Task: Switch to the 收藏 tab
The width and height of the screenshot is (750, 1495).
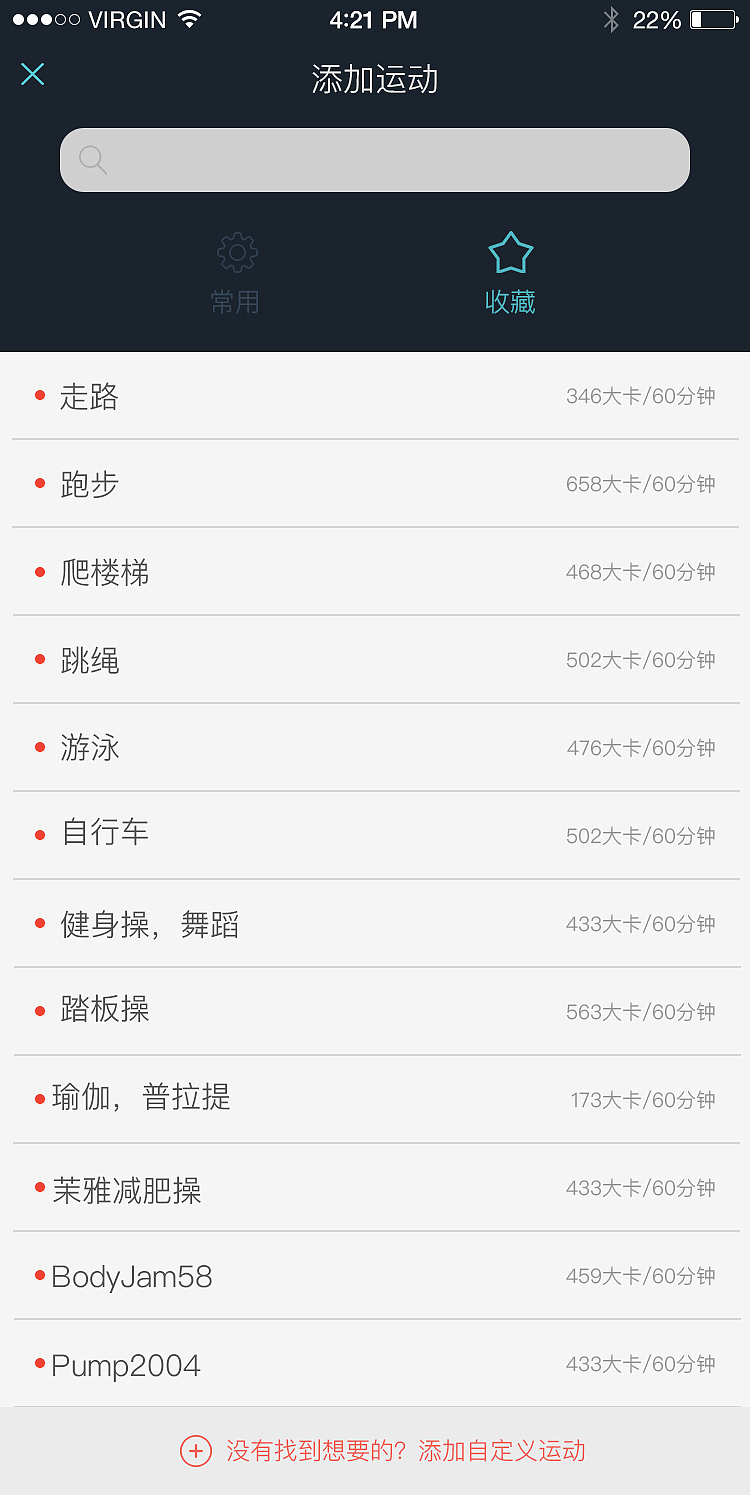Action: [x=510, y=274]
